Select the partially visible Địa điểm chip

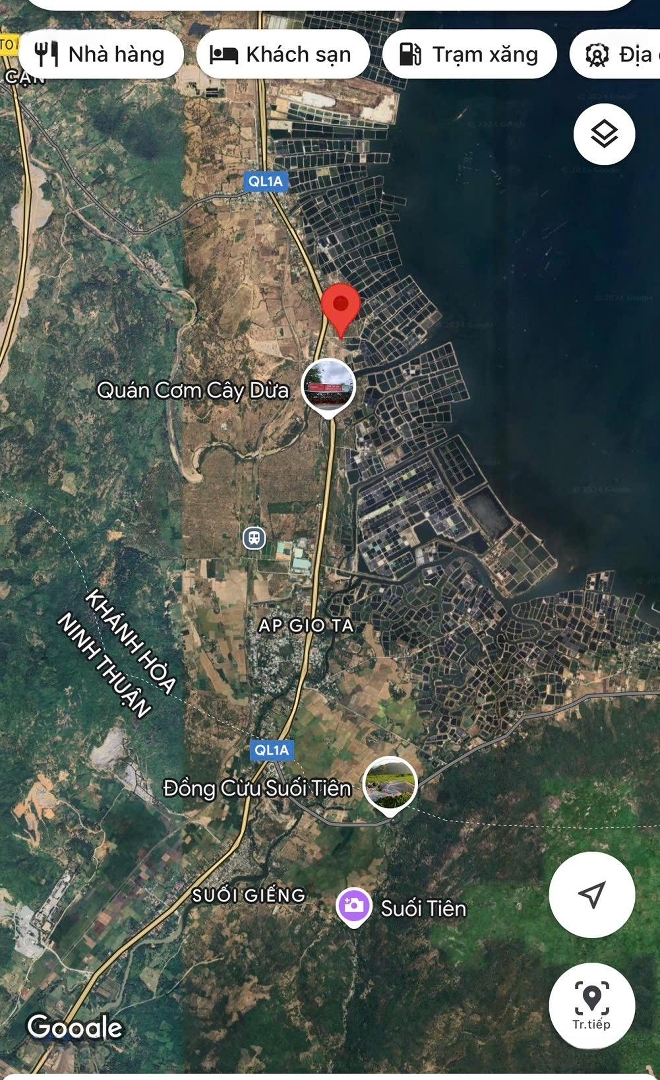(618, 54)
